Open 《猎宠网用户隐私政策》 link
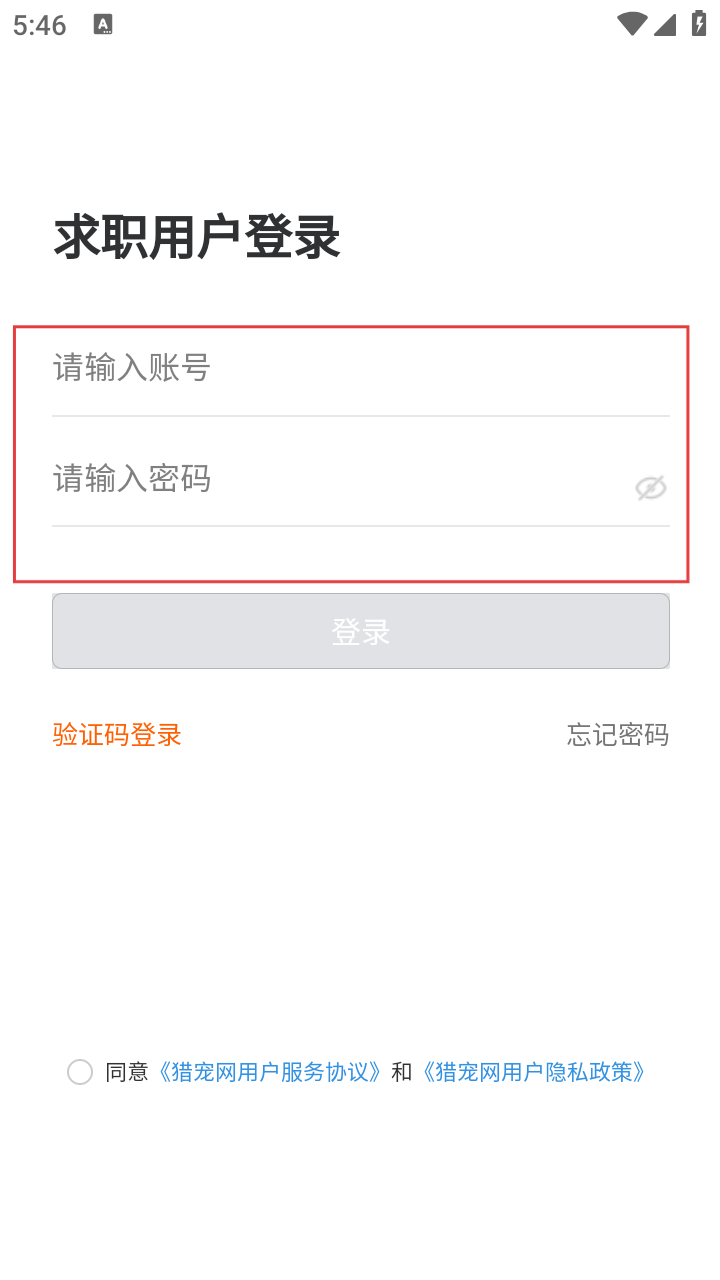This screenshot has height=1280, width=720. point(531,1072)
